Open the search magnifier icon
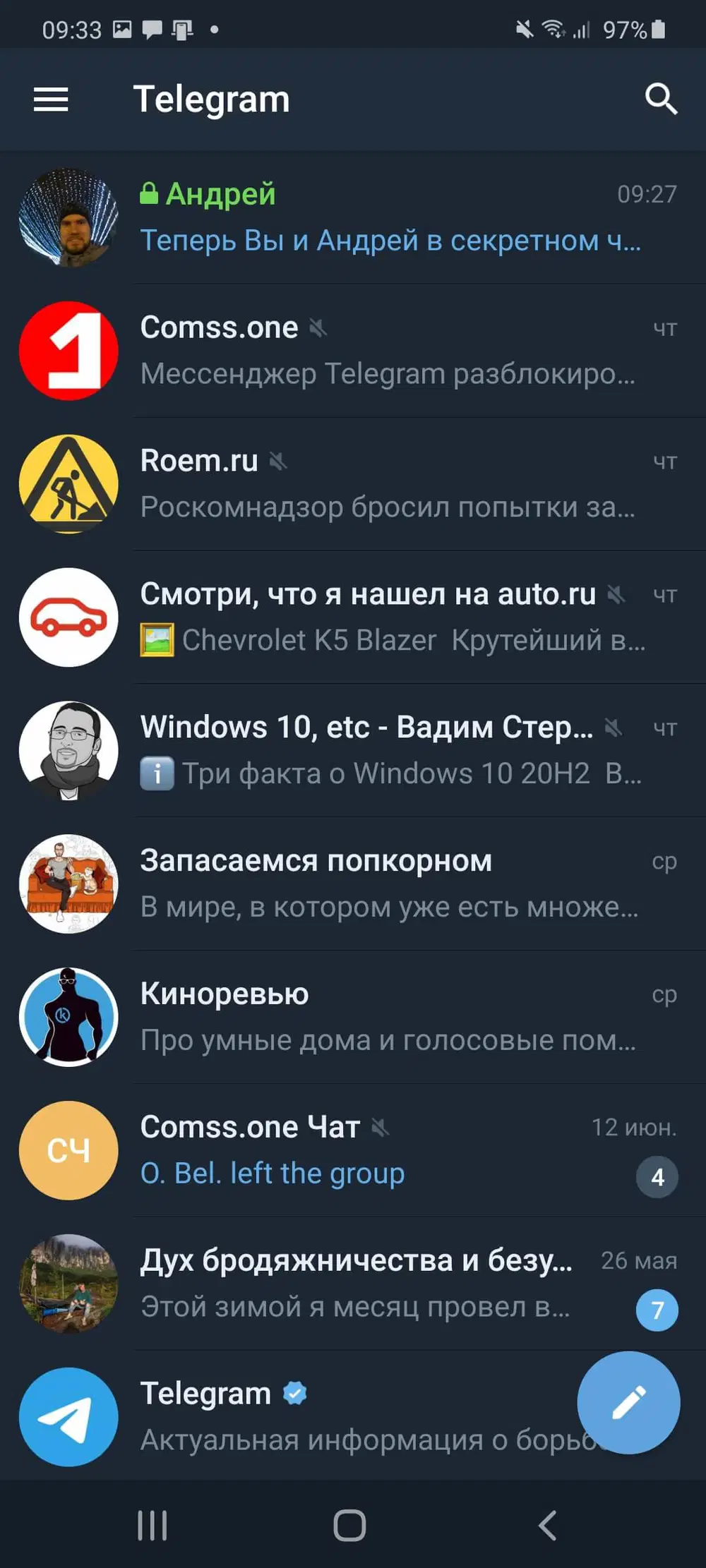The image size is (706, 1568). (x=661, y=99)
